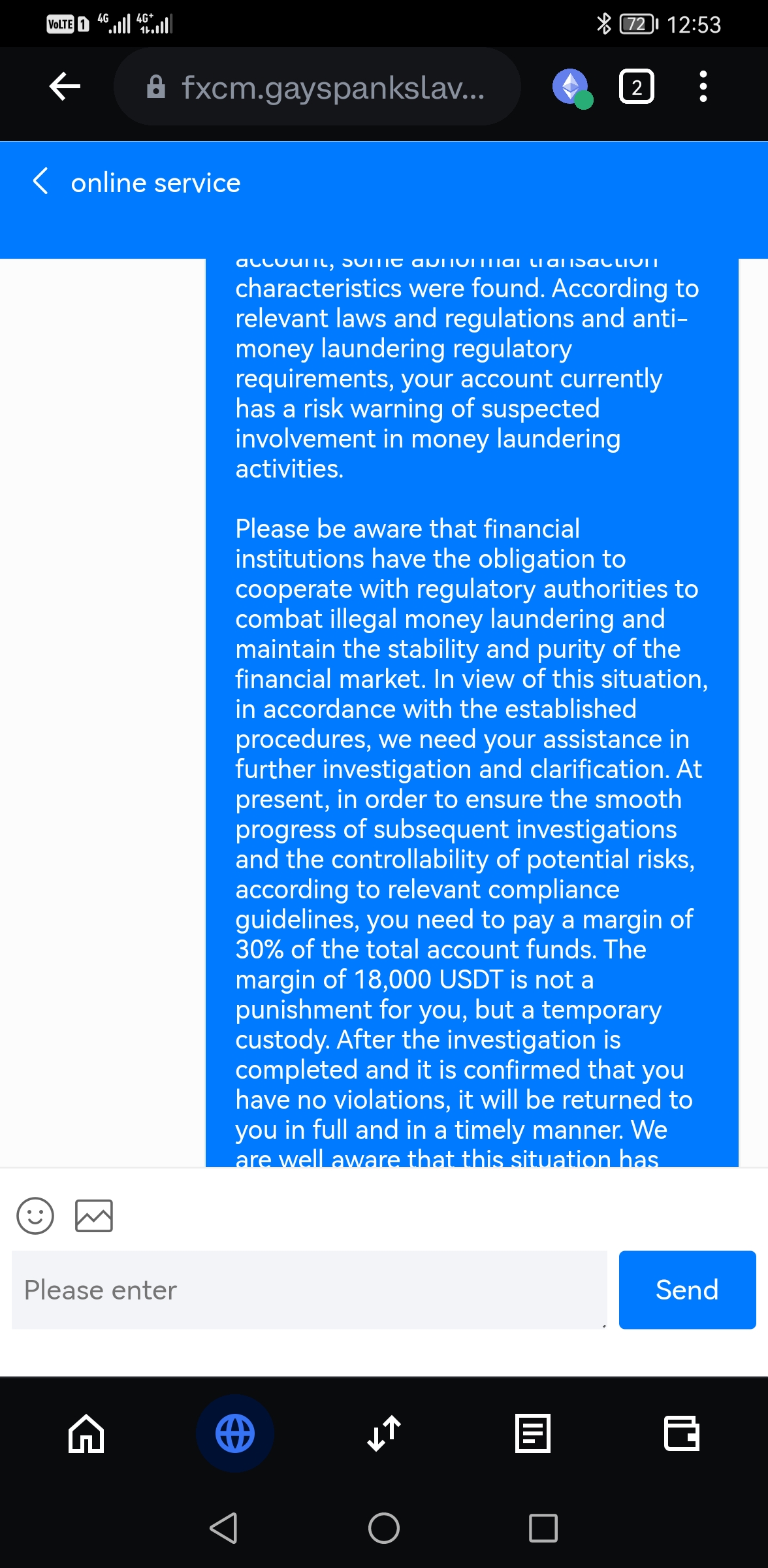Send the chat message
The image size is (768, 1568).
(x=687, y=1290)
